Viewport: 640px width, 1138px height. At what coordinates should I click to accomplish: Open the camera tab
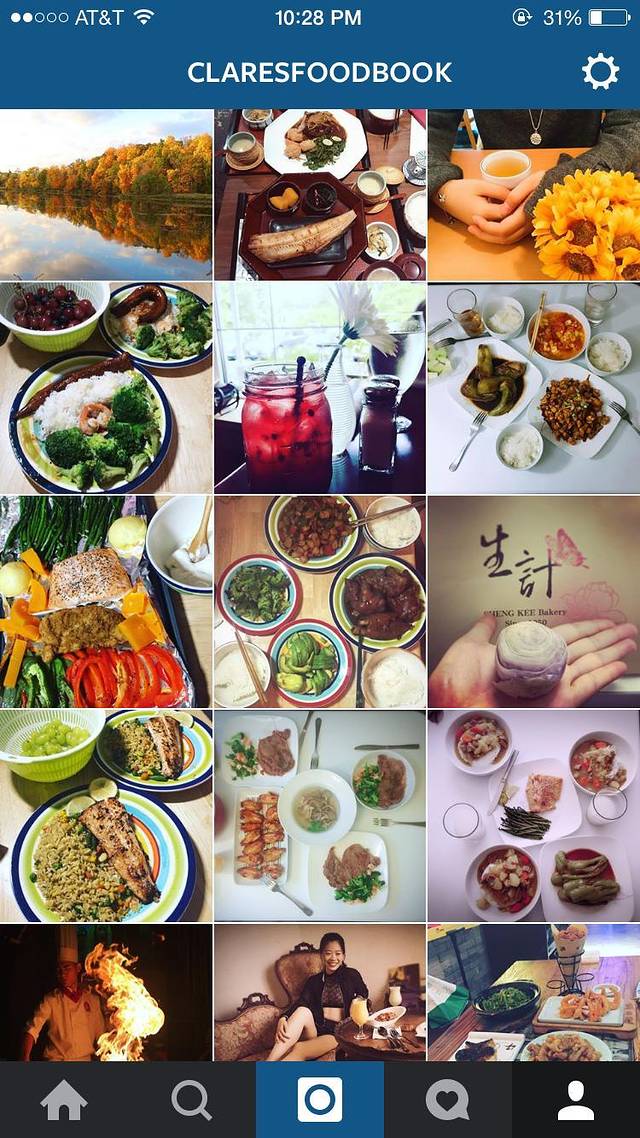(320, 1100)
